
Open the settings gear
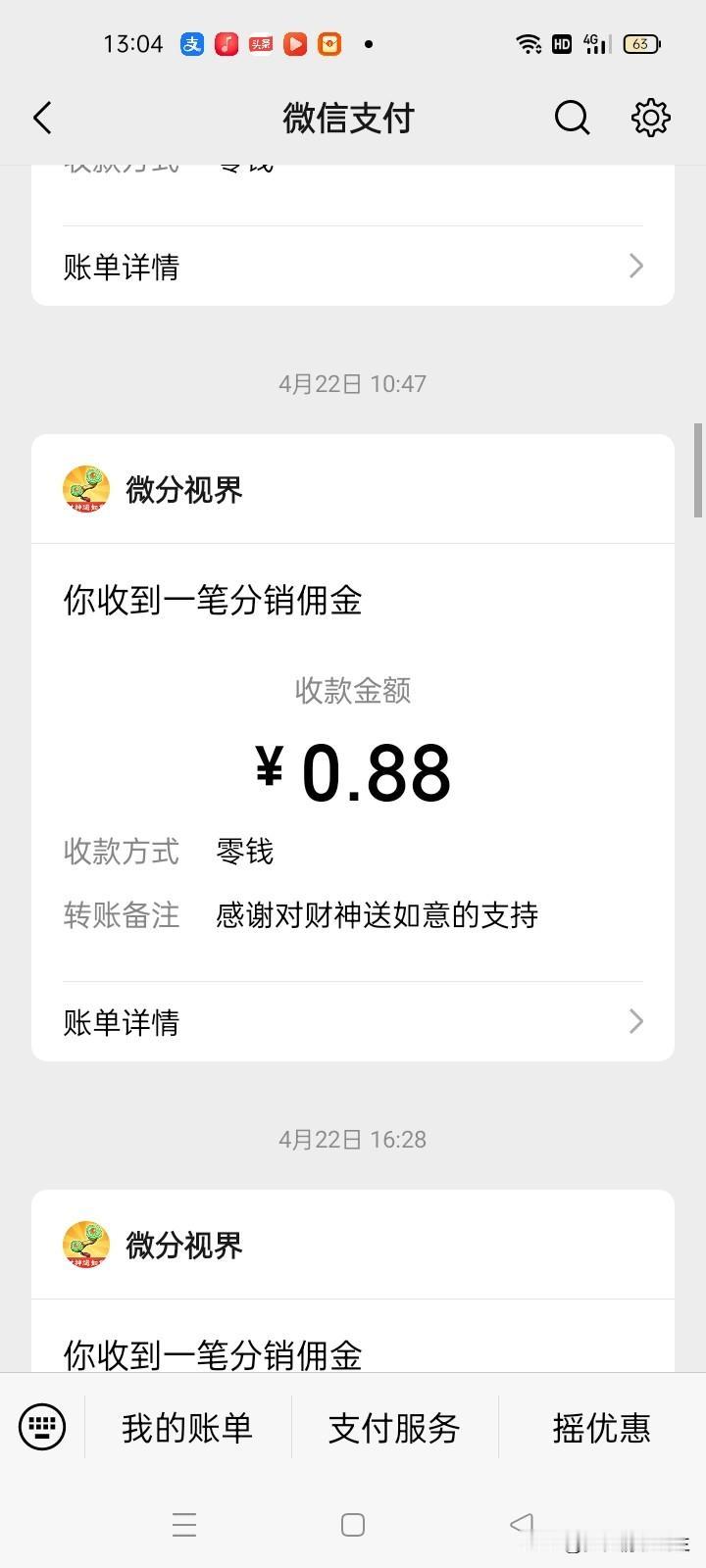point(650,119)
